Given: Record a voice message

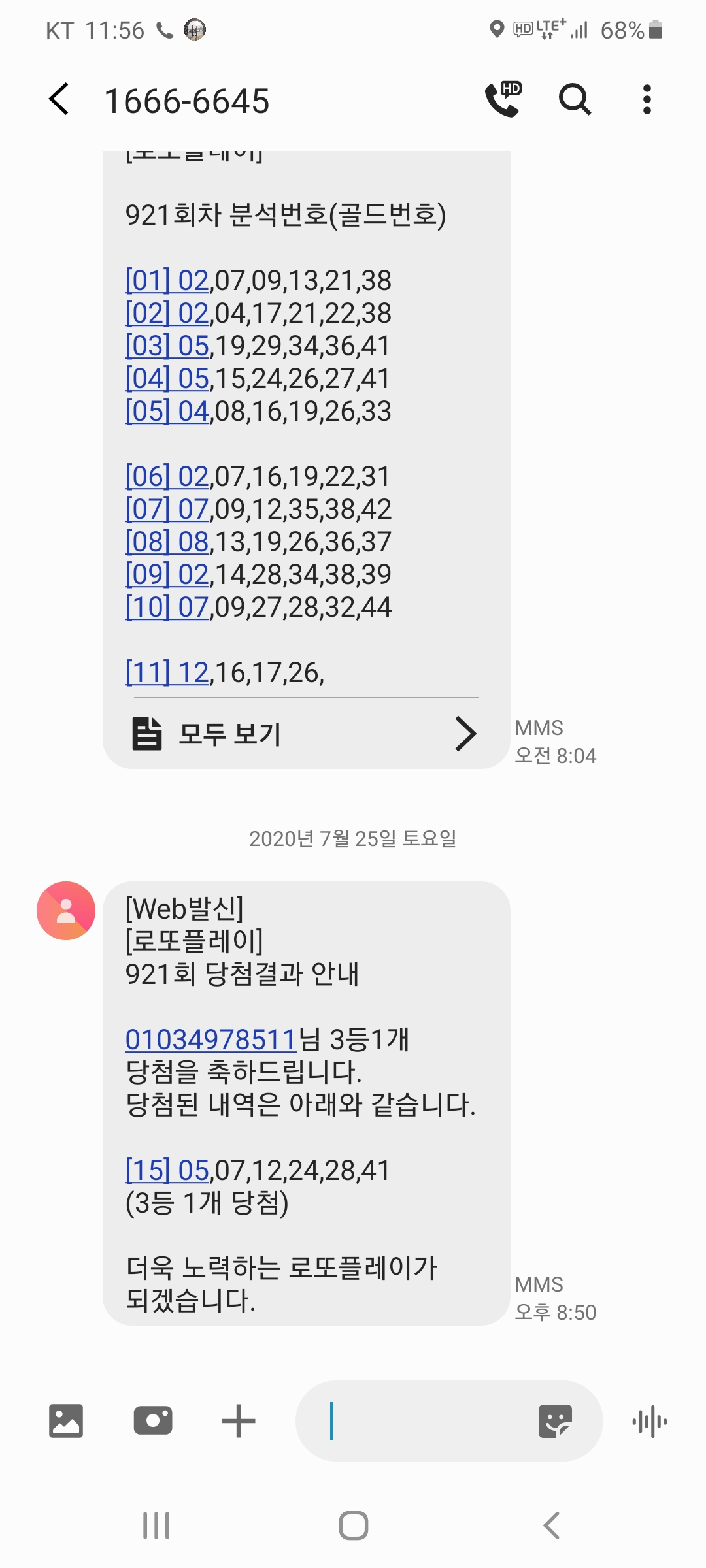Looking at the screenshot, I should (650, 1421).
